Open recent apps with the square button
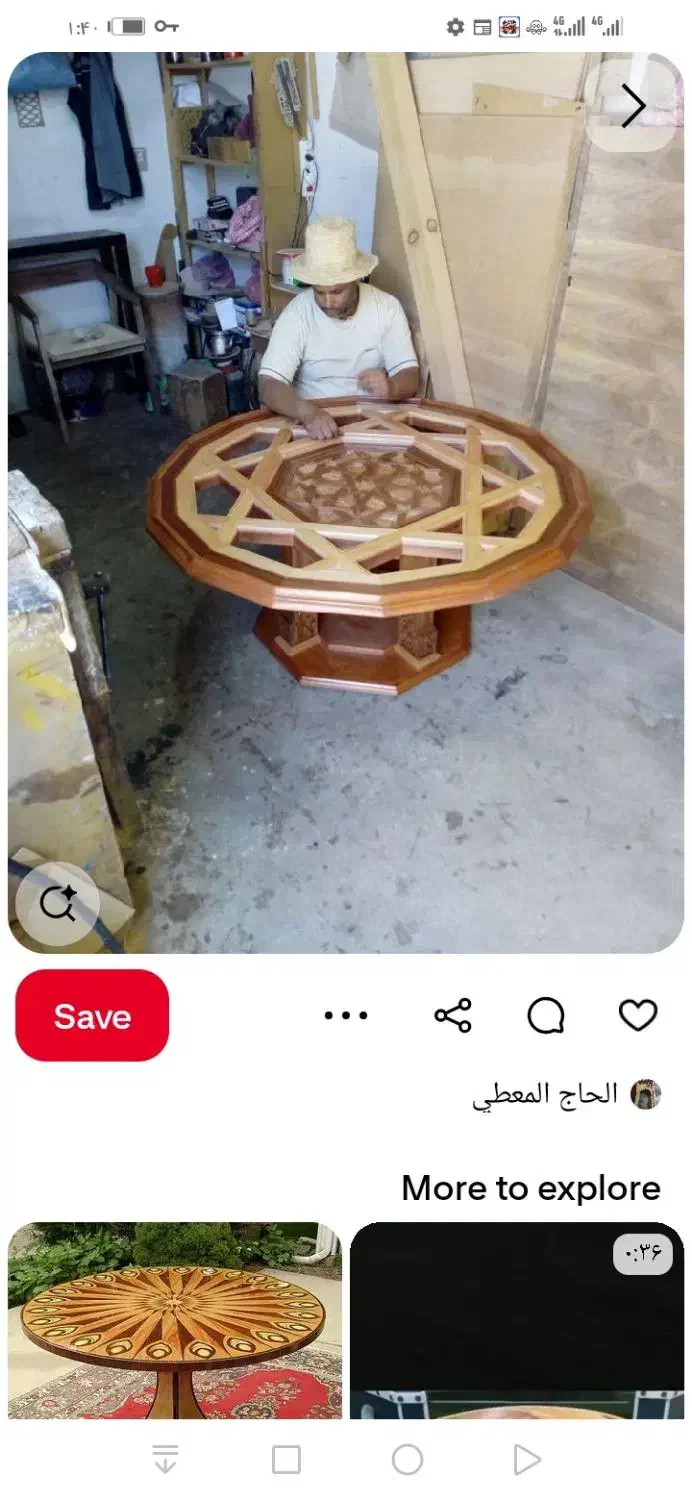 pos(286,1460)
